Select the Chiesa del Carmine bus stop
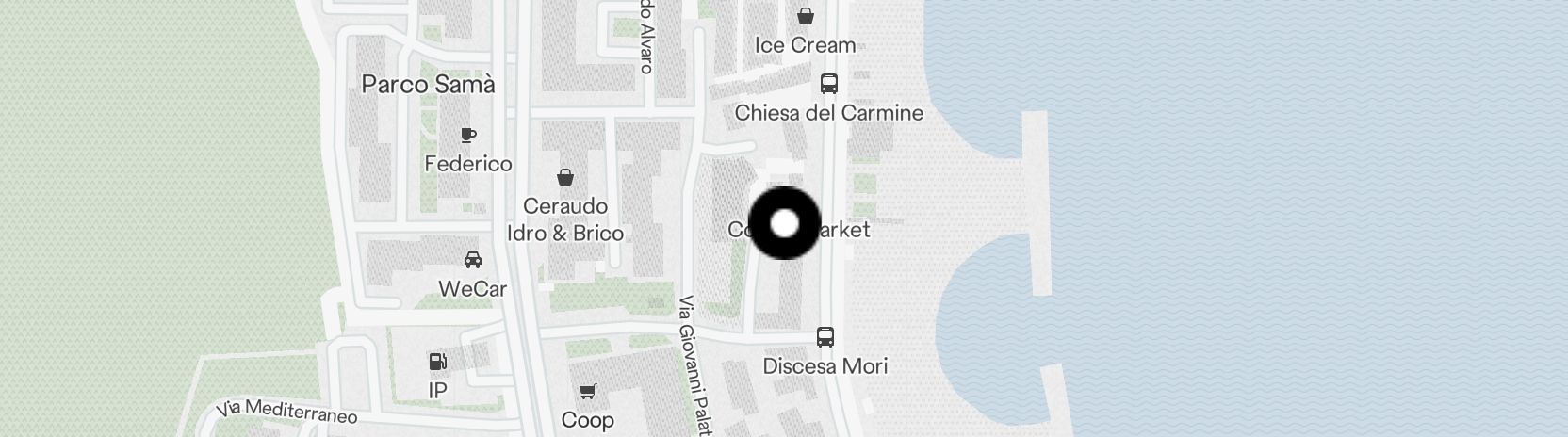This screenshot has width=1568, height=437. coord(828,84)
